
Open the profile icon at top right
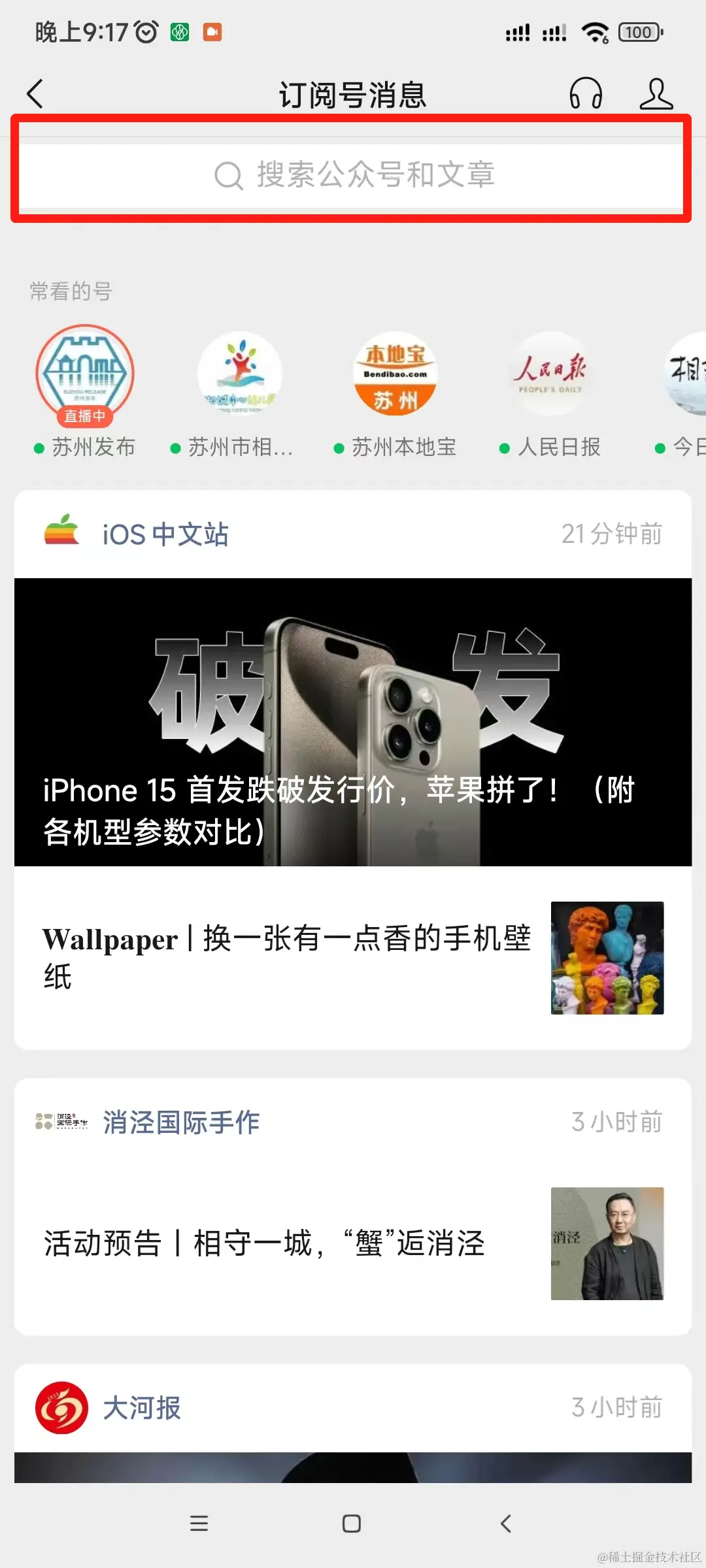point(657,93)
